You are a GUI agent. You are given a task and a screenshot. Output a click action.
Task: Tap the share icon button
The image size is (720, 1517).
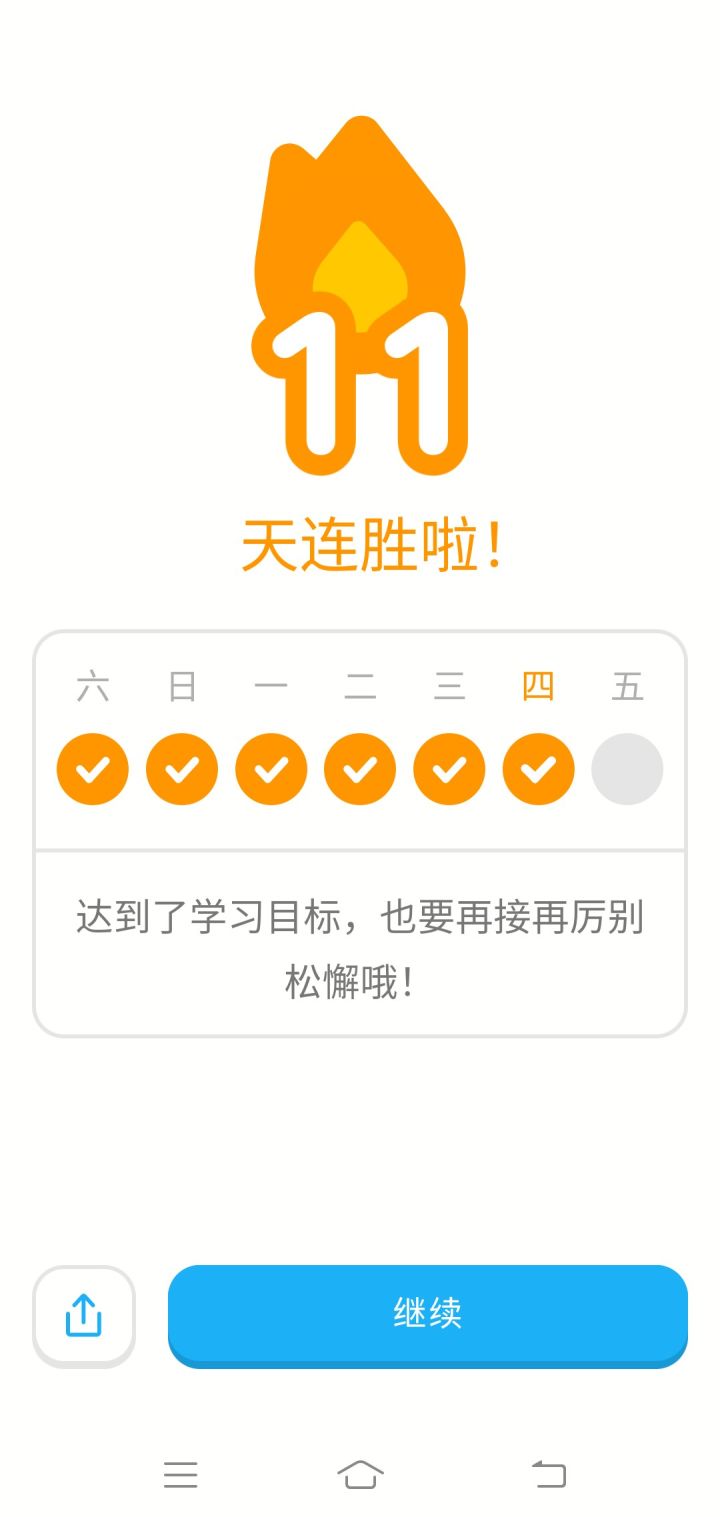[x=83, y=1316]
